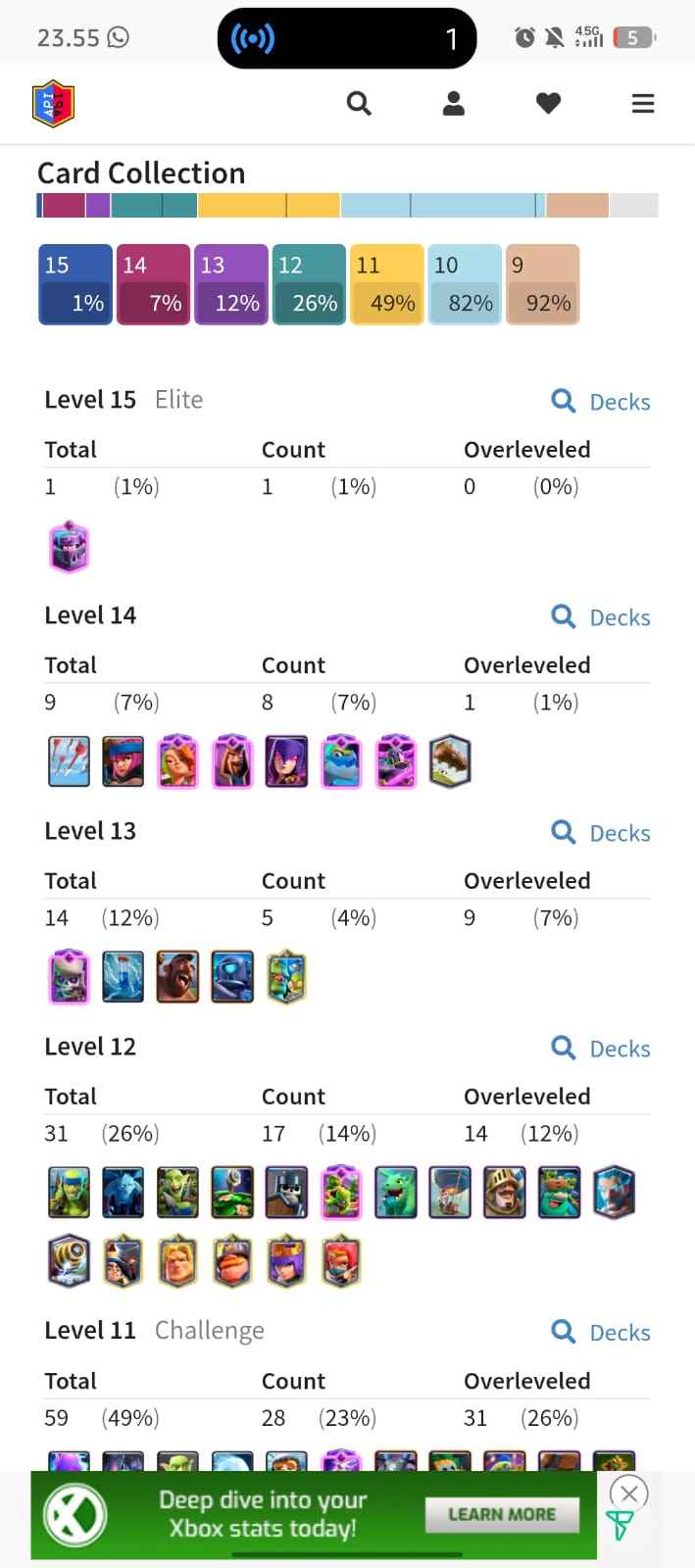This screenshot has height=1568, width=695.
Task: Jump to the level 9 tile
Action: coord(542,284)
